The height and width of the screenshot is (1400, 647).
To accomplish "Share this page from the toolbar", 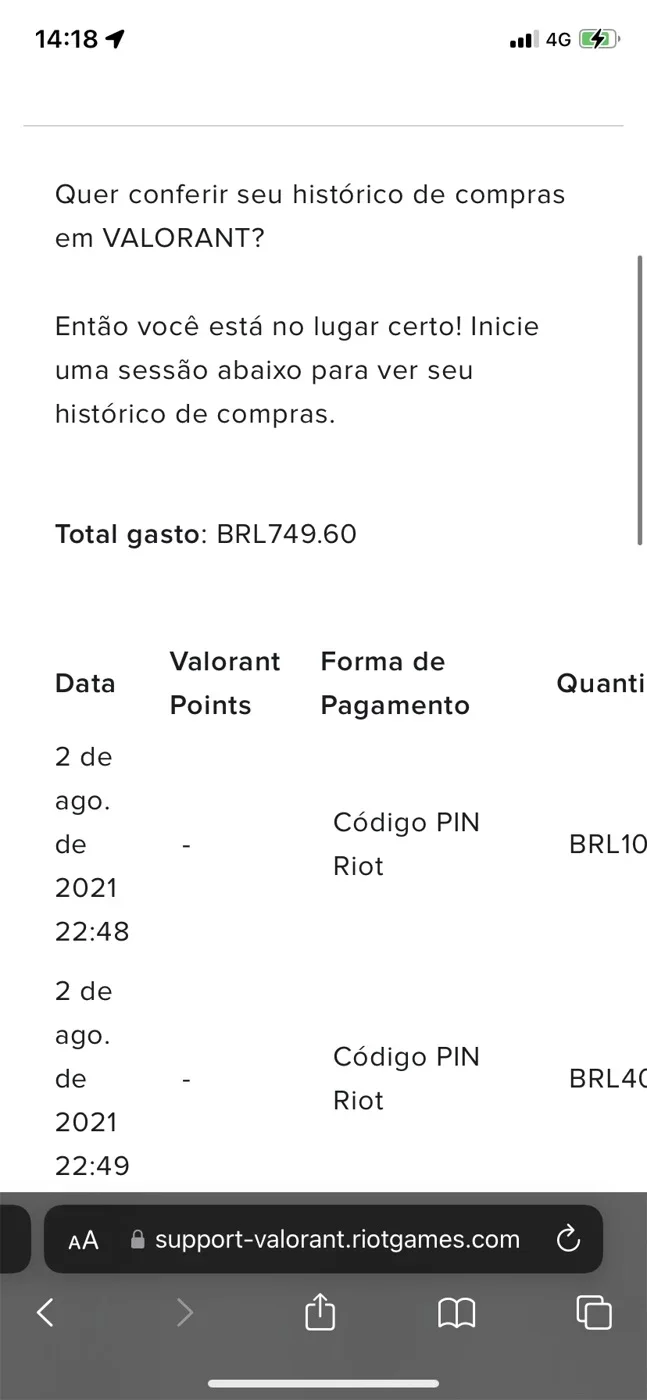I will [x=319, y=1311].
